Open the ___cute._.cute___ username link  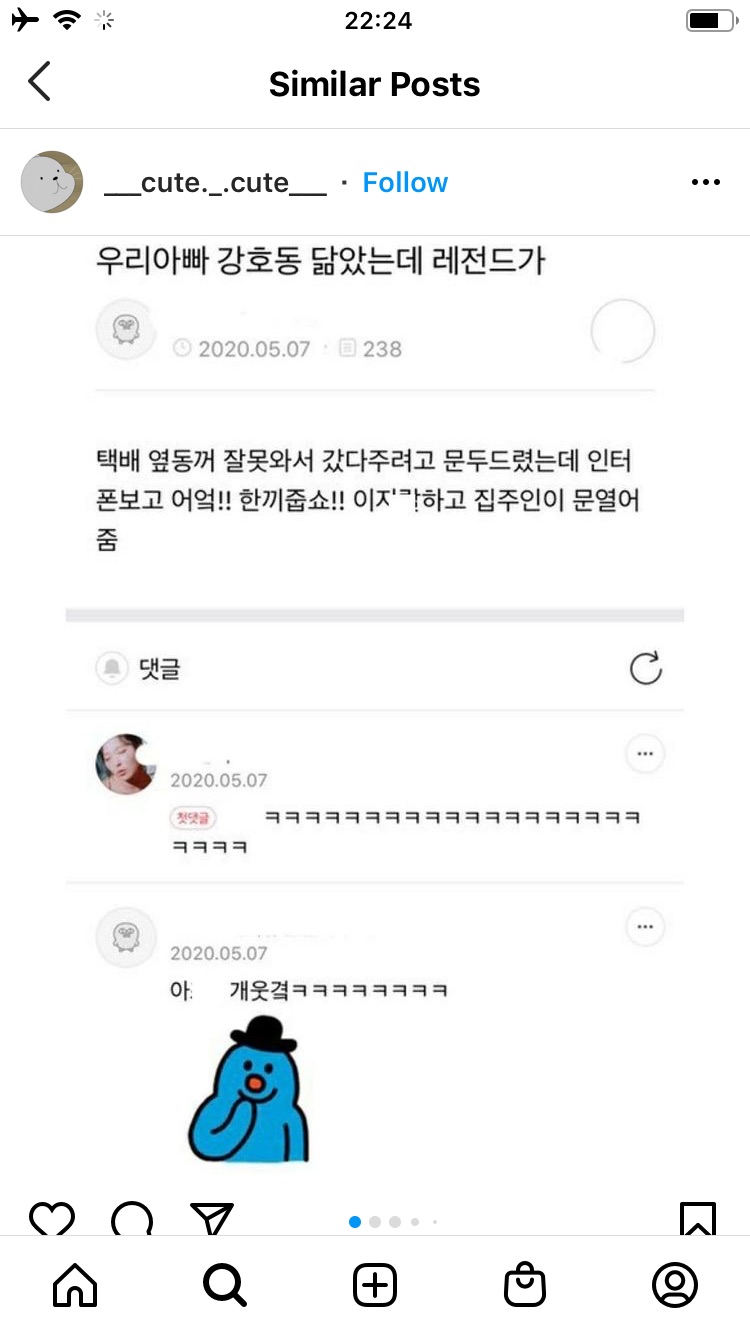tap(215, 183)
